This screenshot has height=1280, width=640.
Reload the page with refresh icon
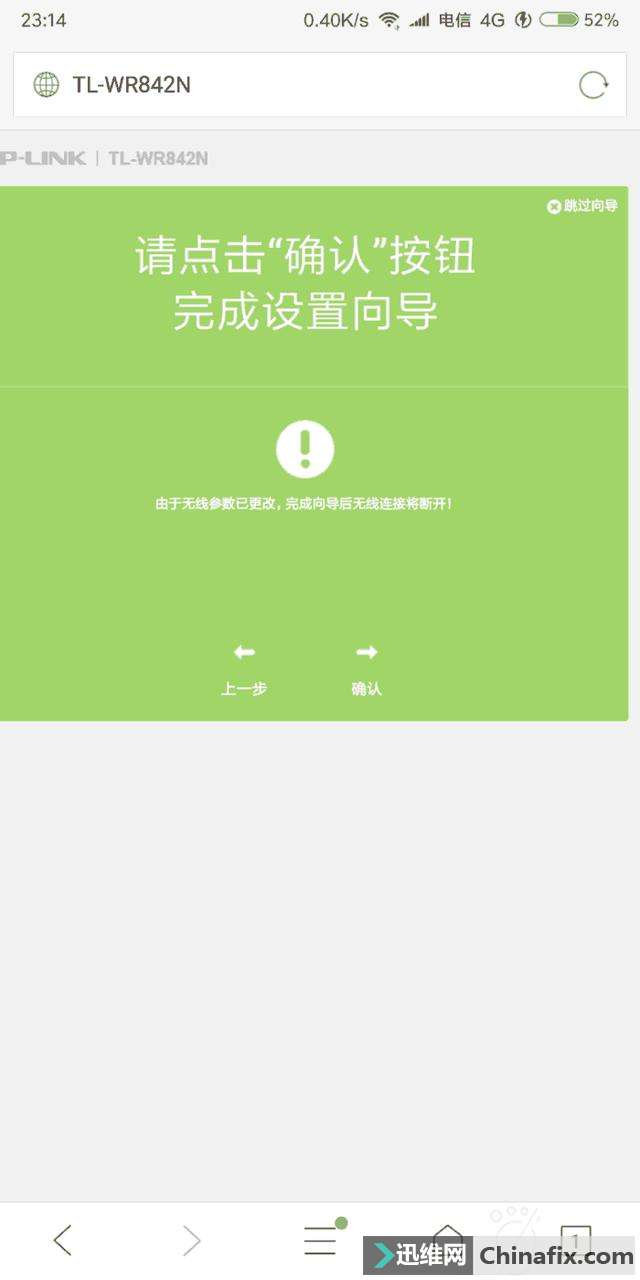(593, 85)
